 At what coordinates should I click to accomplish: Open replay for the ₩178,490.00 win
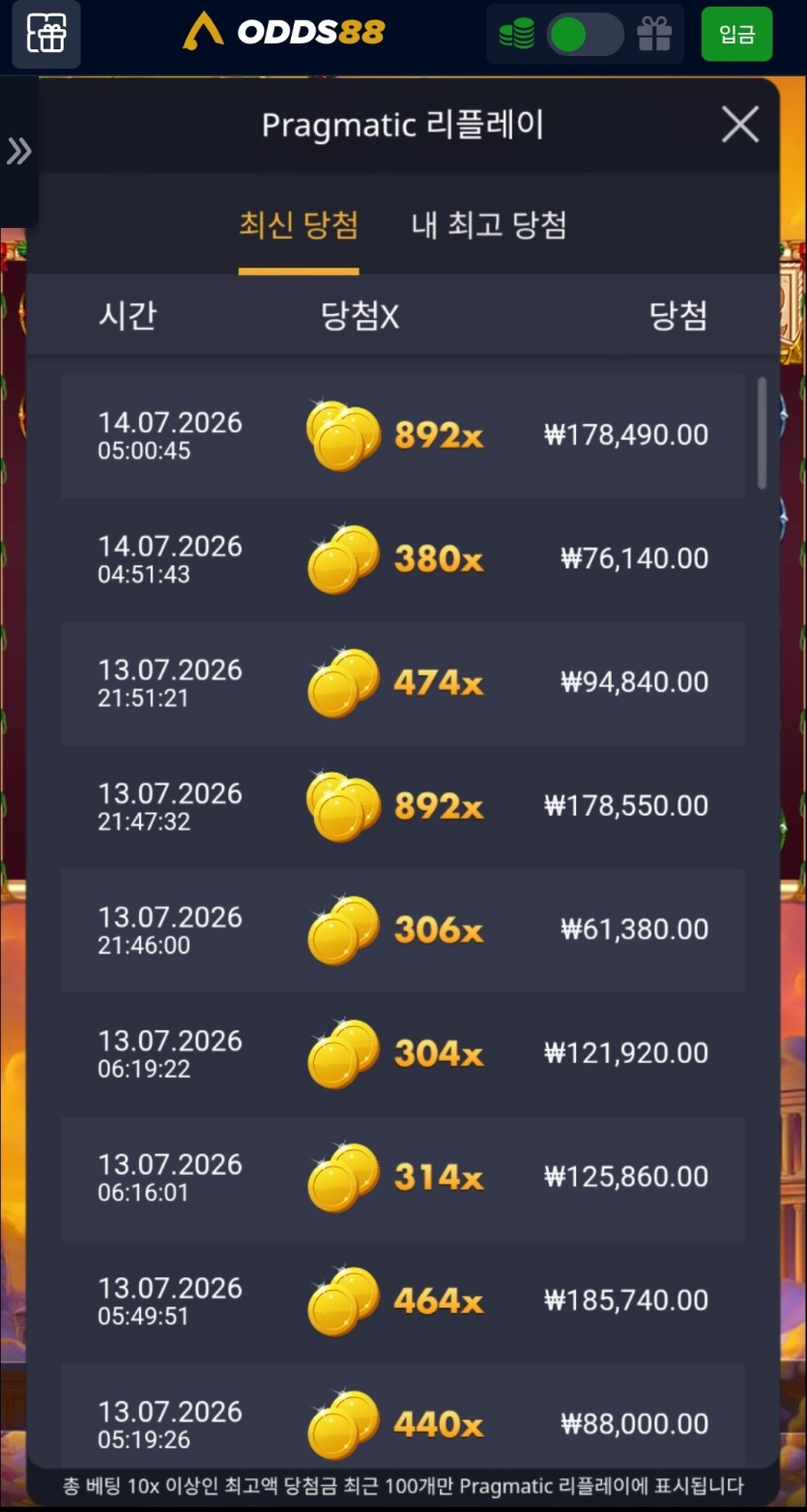click(403, 436)
